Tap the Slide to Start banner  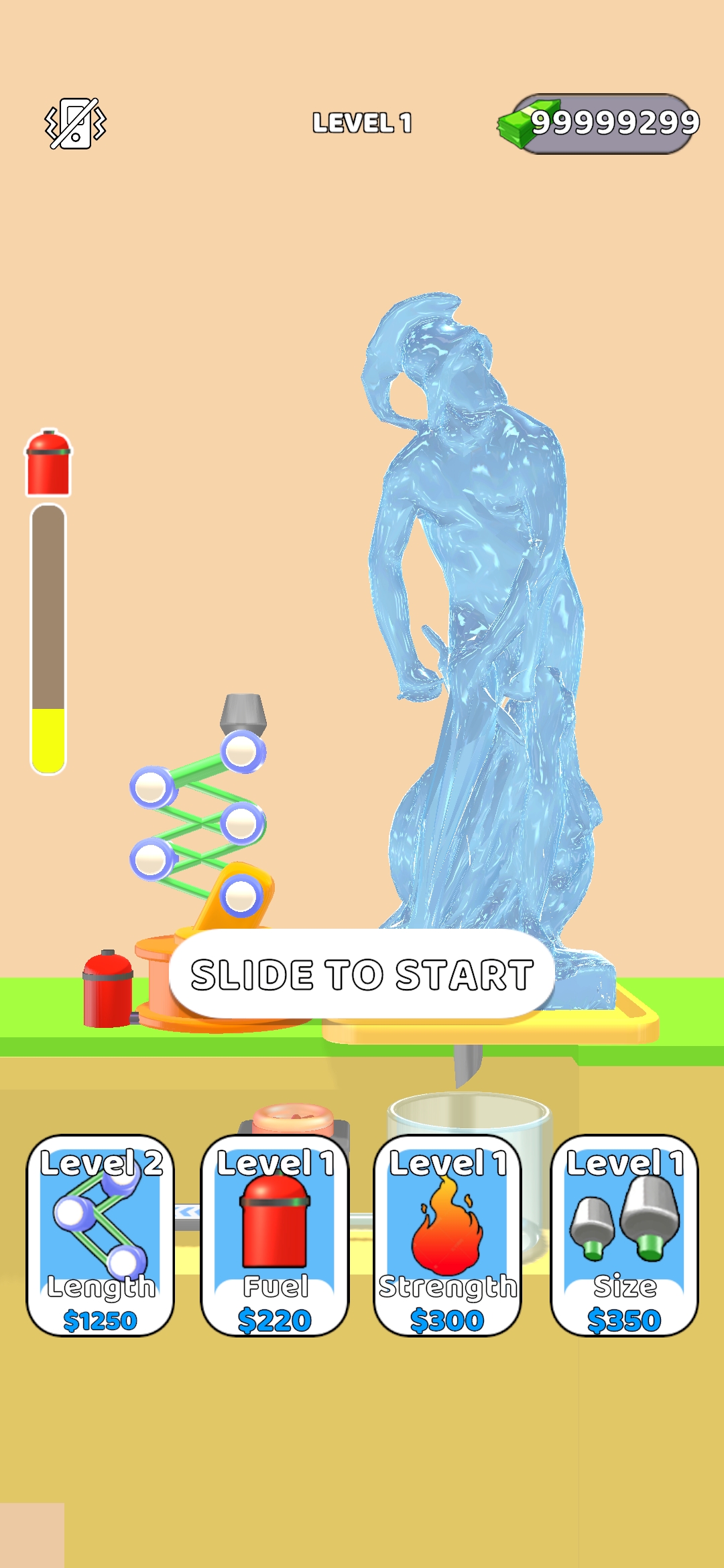point(362,974)
